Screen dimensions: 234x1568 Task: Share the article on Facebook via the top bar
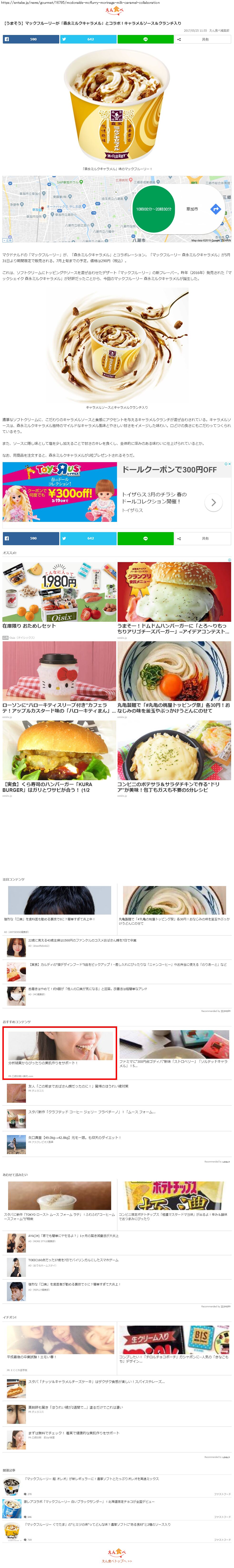point(30,39)
